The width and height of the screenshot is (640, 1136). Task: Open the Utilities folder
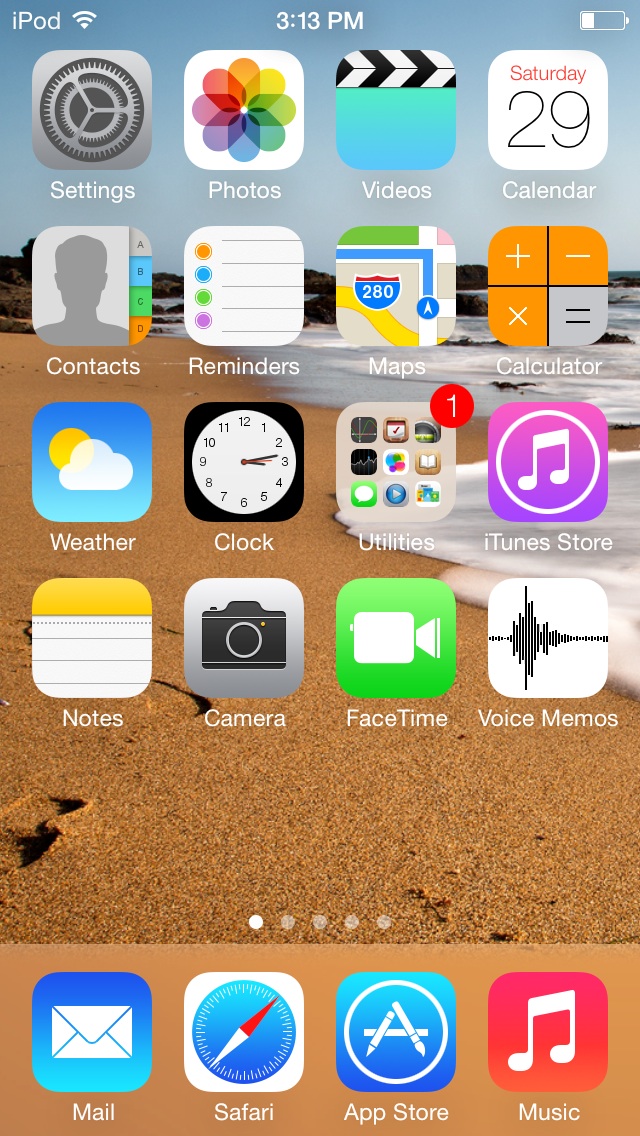(x=396, y=462)
